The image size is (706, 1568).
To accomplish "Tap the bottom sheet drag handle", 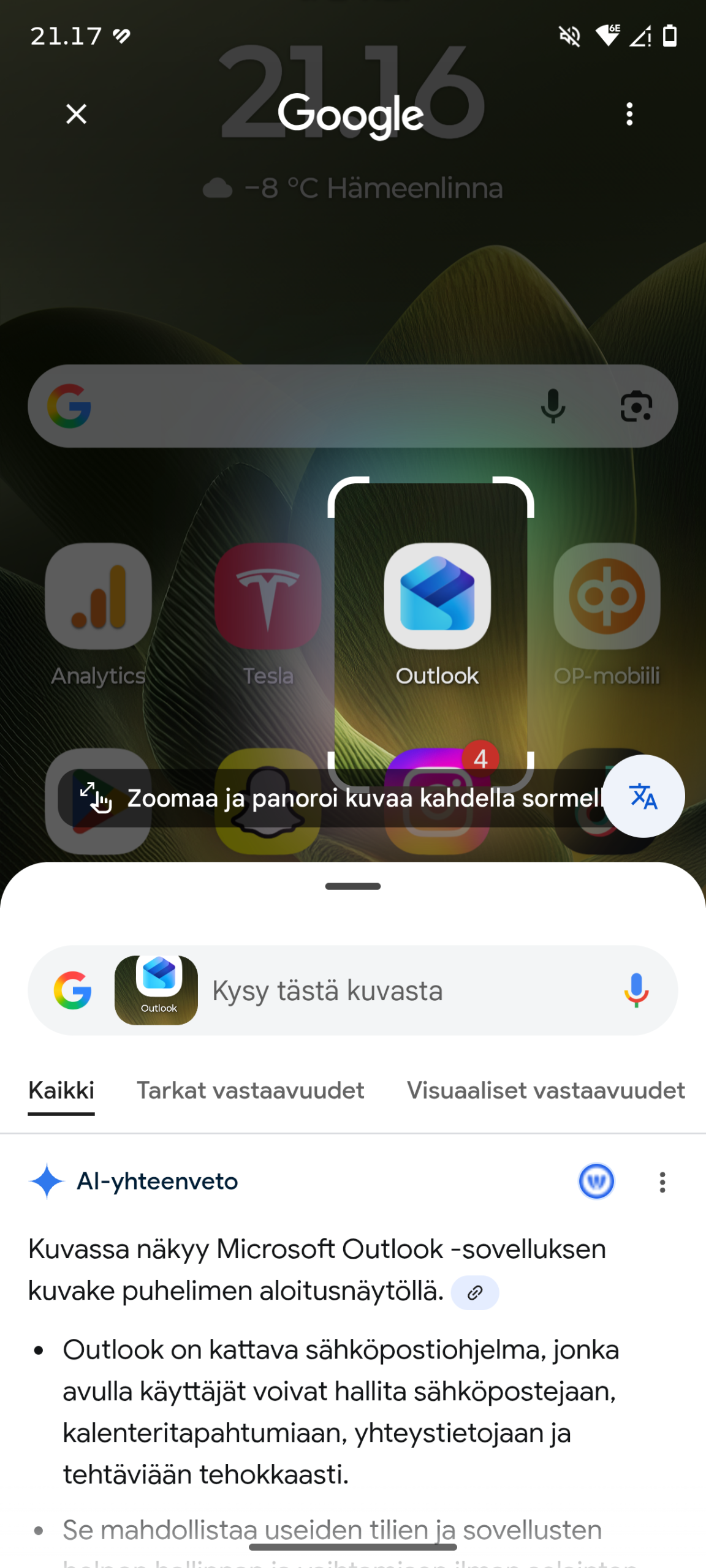I will [353, 886].
